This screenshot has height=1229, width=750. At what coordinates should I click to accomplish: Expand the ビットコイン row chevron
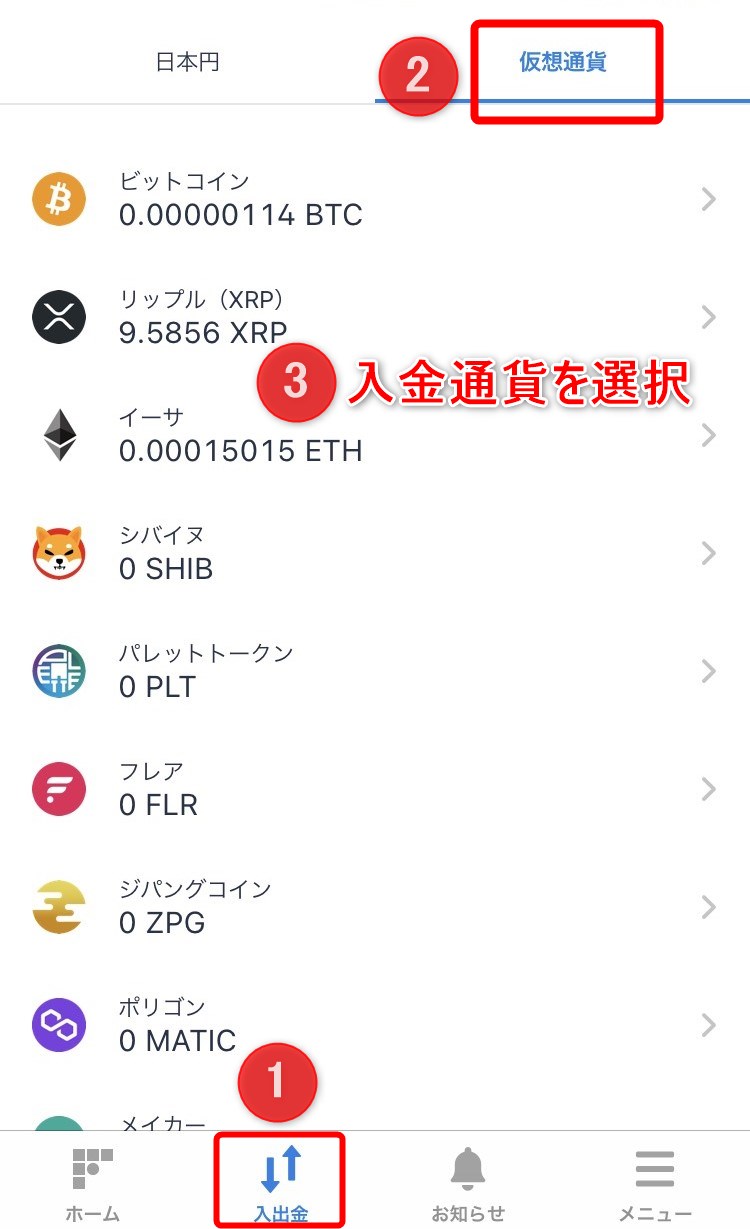point(709,199)
